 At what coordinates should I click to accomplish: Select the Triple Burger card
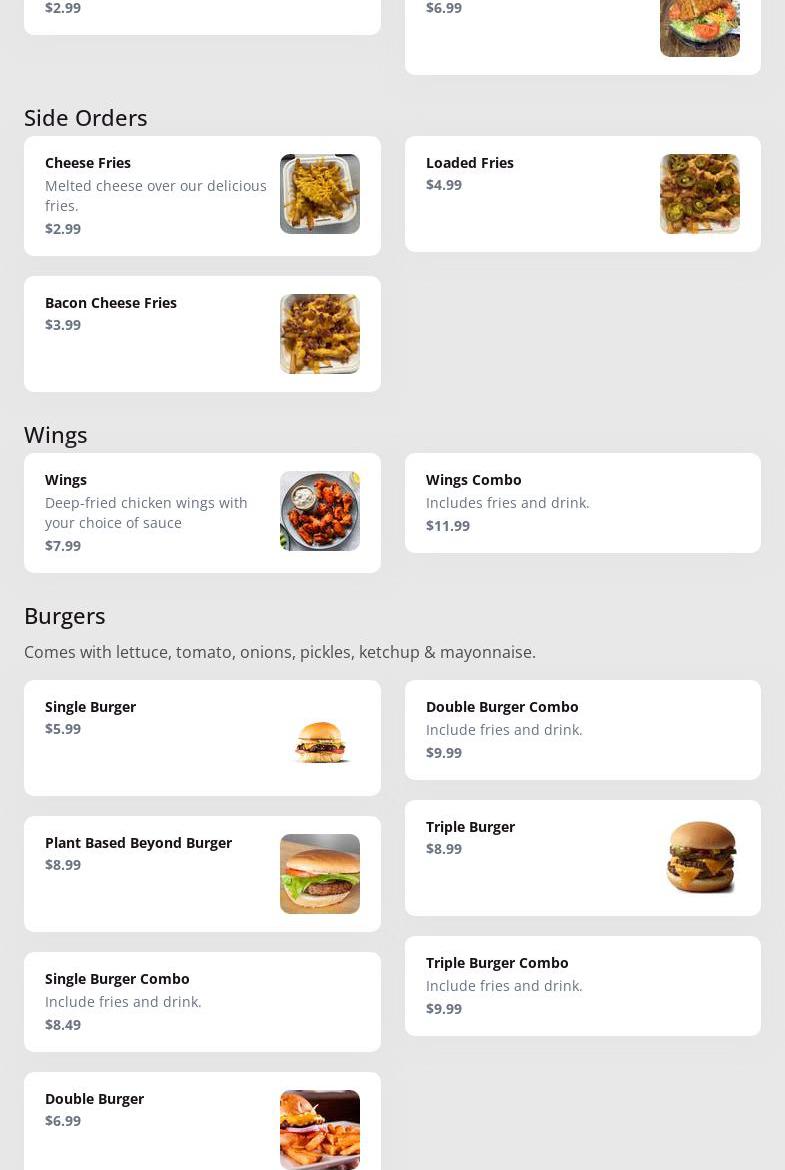tap(582, 858)
